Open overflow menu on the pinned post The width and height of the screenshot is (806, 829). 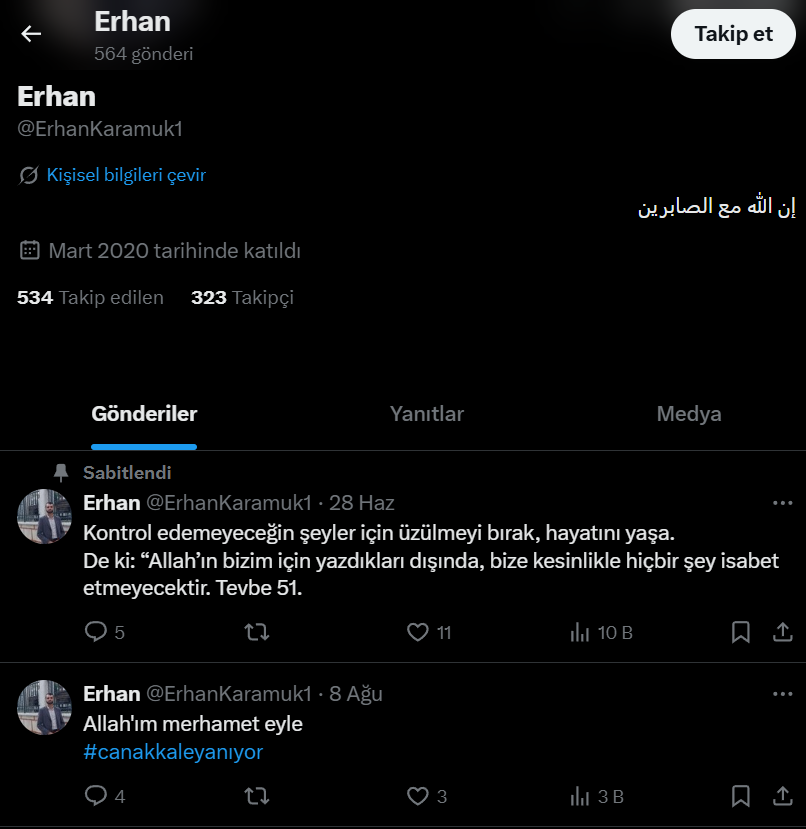[782, 502]
